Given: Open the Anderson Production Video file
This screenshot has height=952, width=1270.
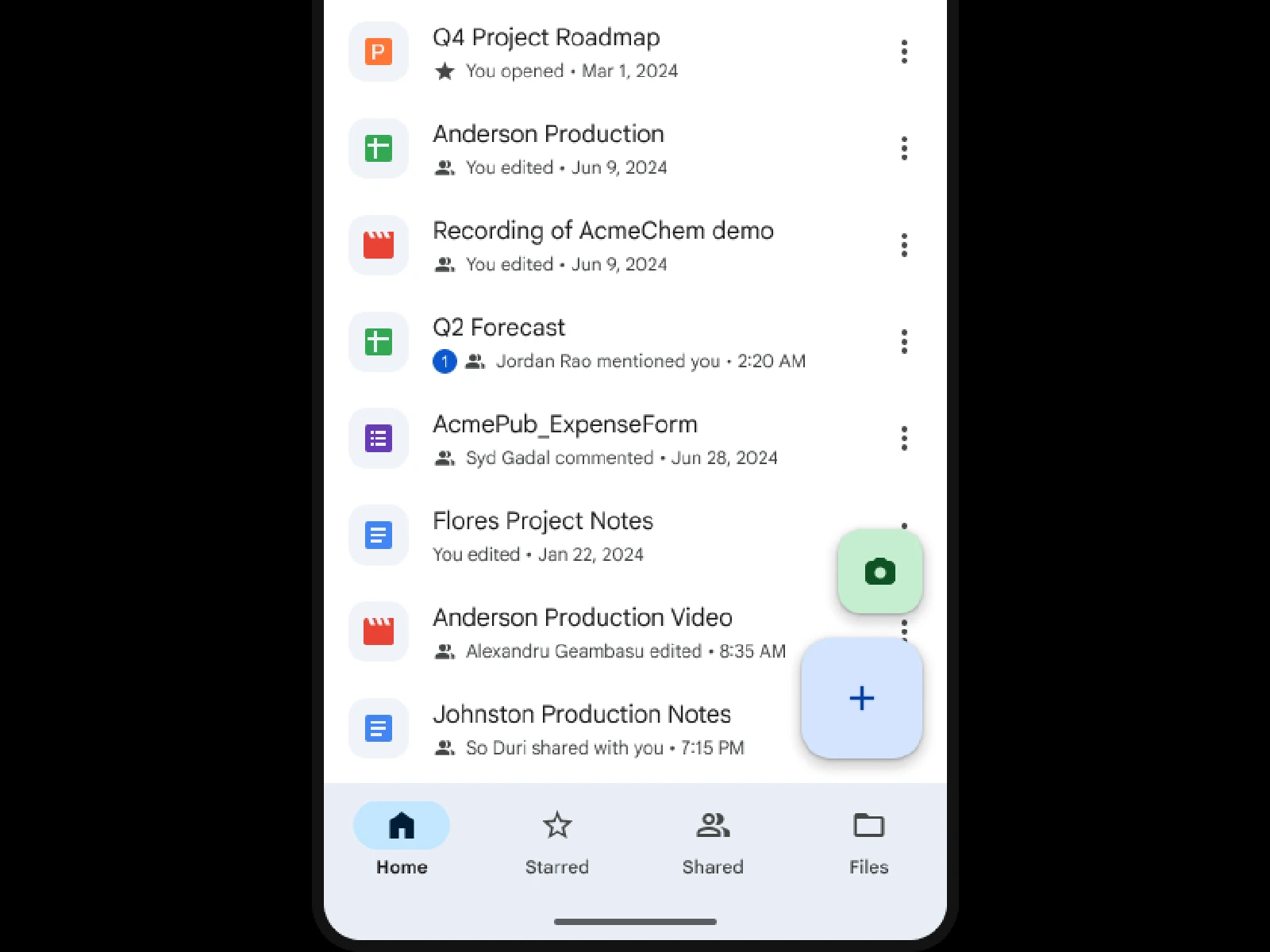Looking at the screenshot, I should click(x=582, y=619).
